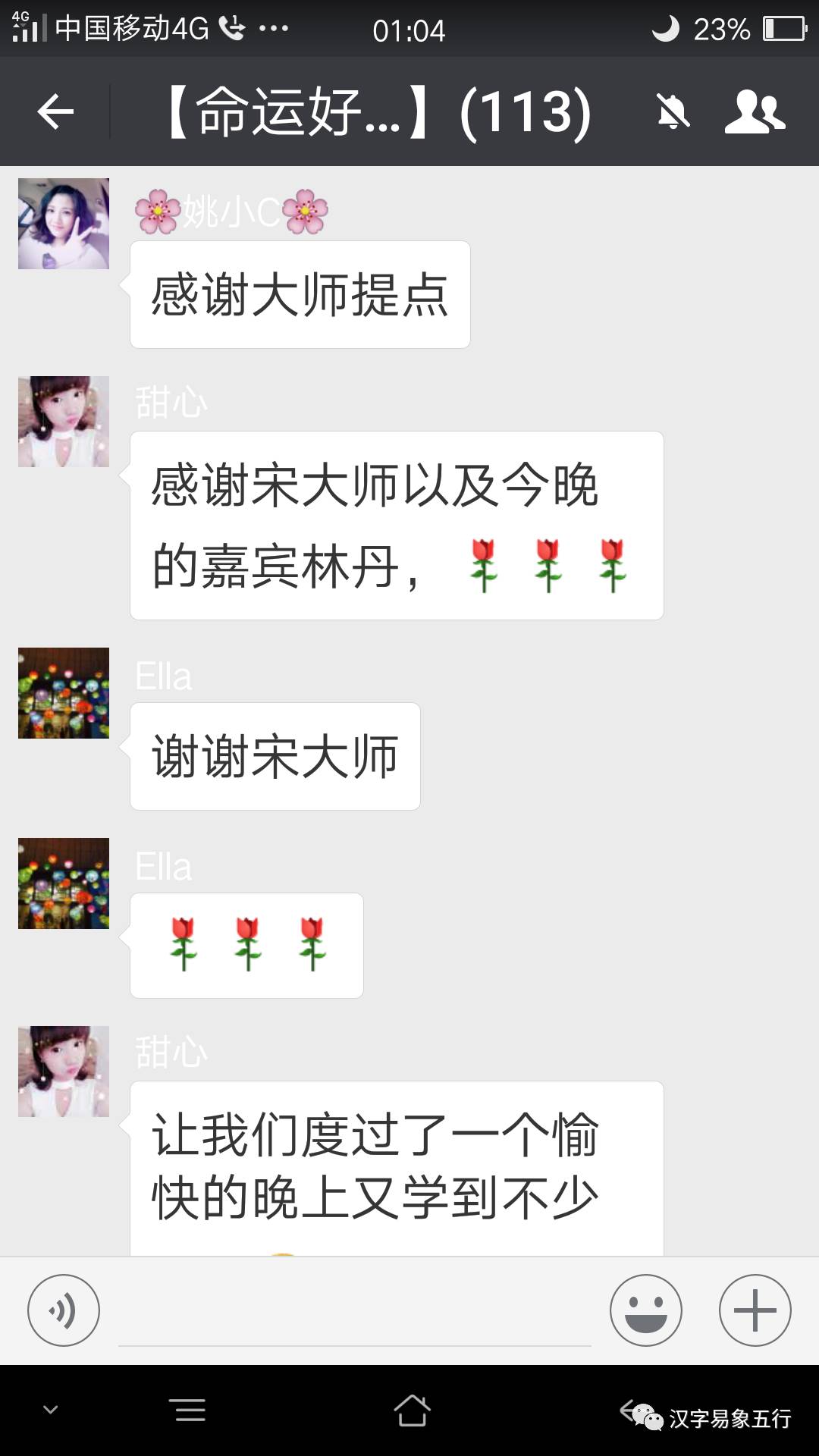The image size is (819, 1456).
Task: Open 甜心's avatar beside 感谢宋大师 message
Action: 64,422
